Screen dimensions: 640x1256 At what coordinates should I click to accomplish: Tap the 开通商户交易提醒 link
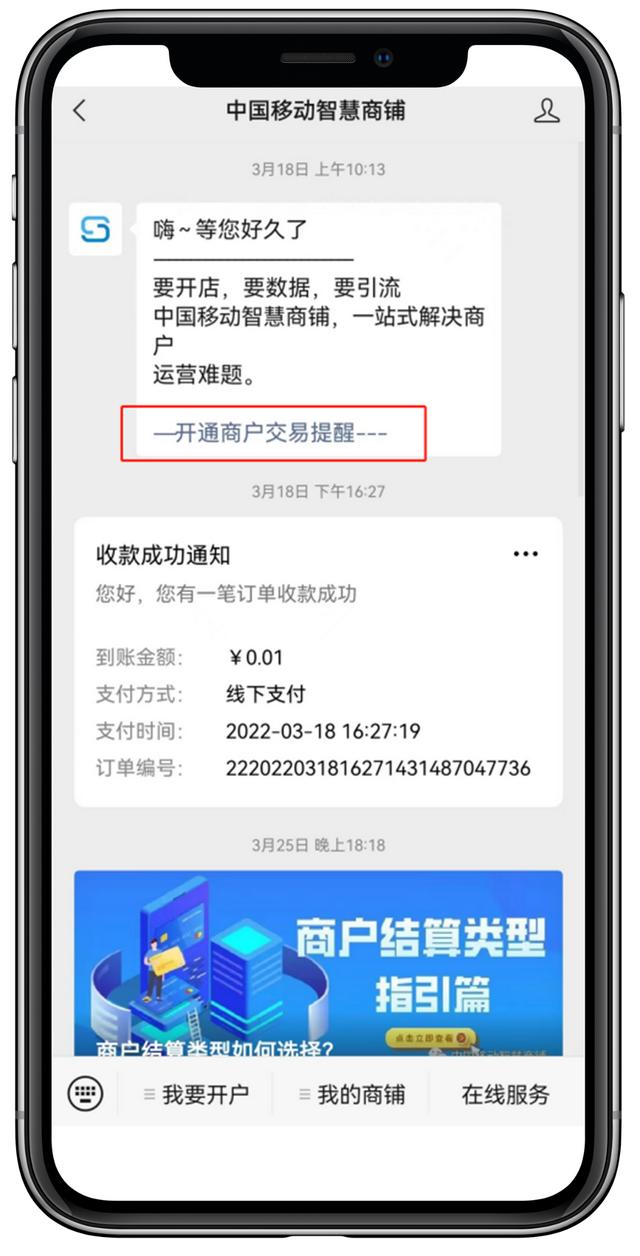coord(270,433)
